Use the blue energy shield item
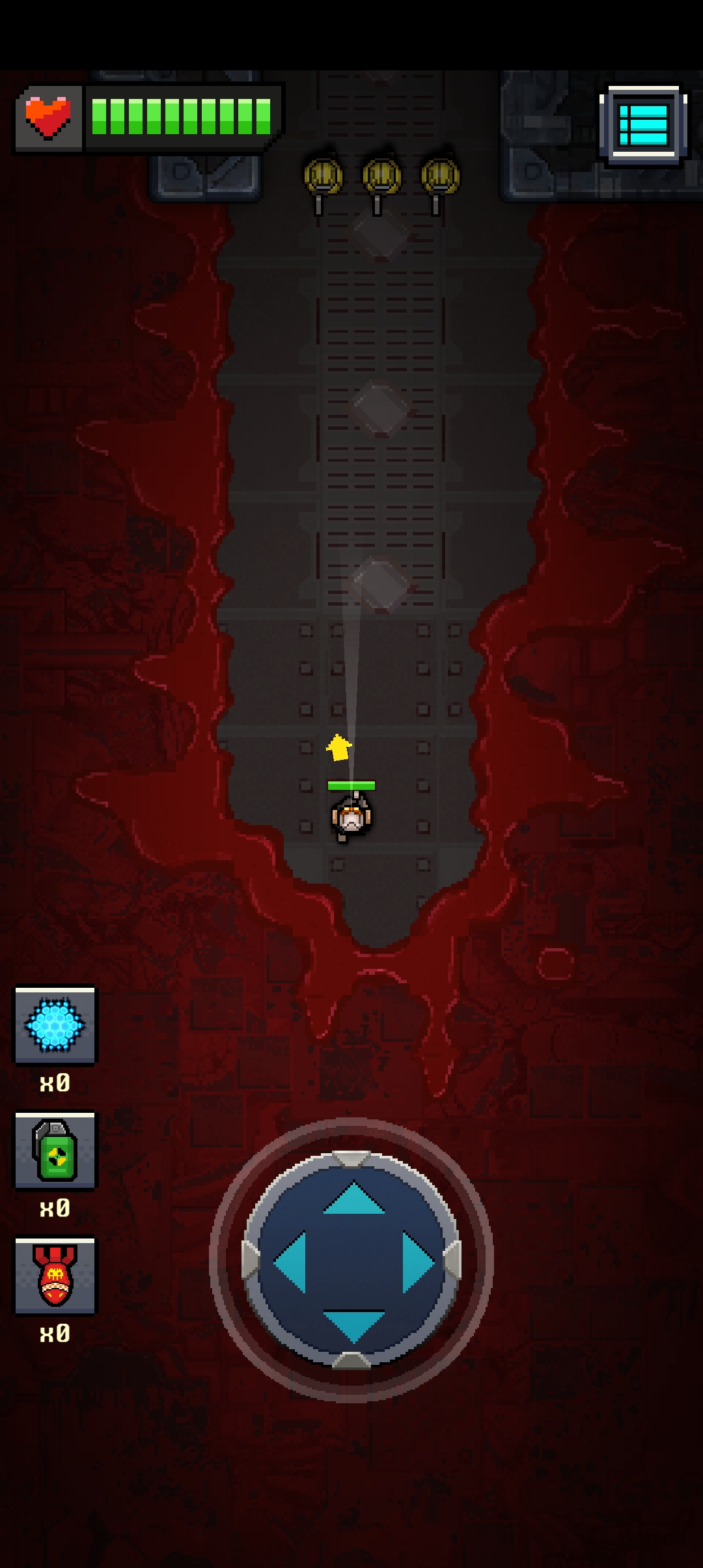Image resolution: width=703 pixels, height=1568 pixels. pos(55,1025)
